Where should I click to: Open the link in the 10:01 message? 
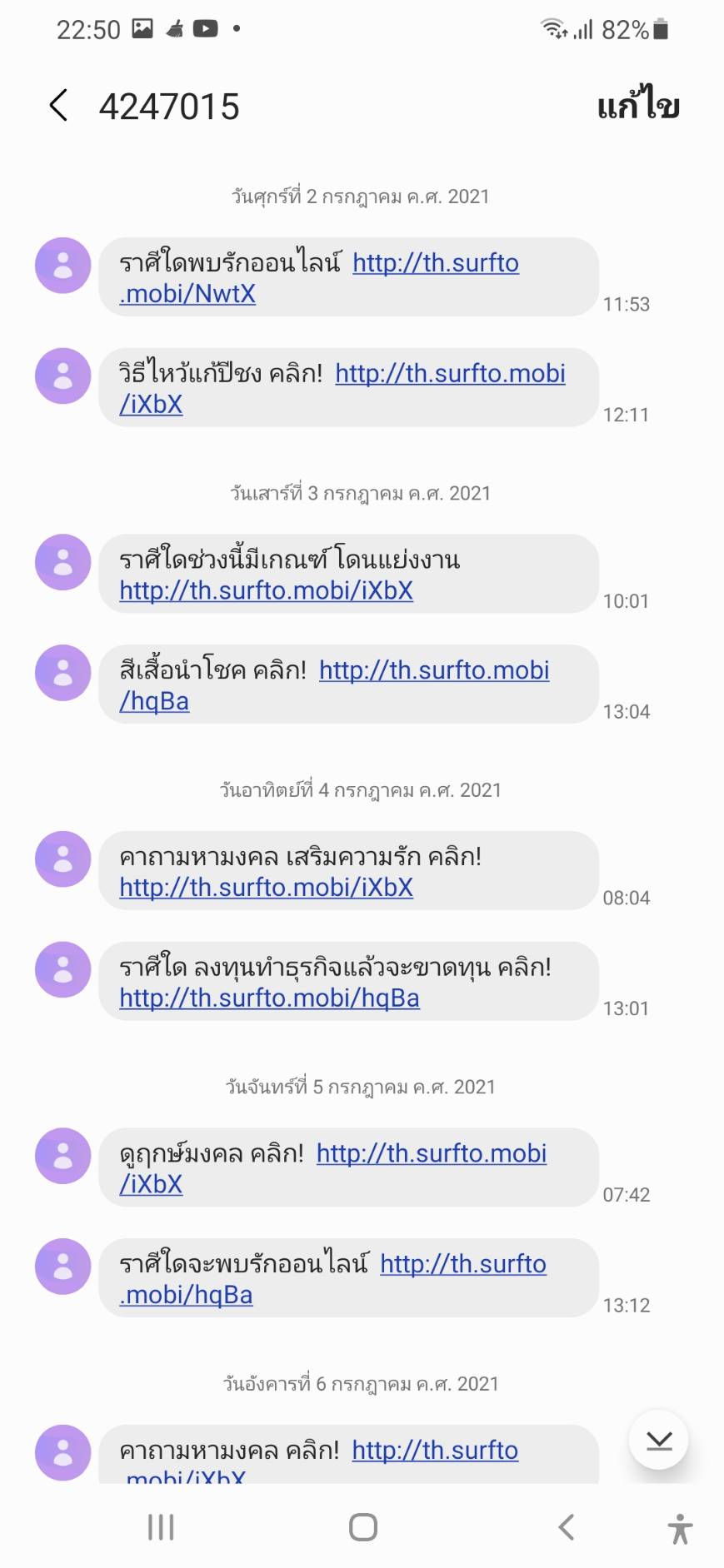(266, 590)
